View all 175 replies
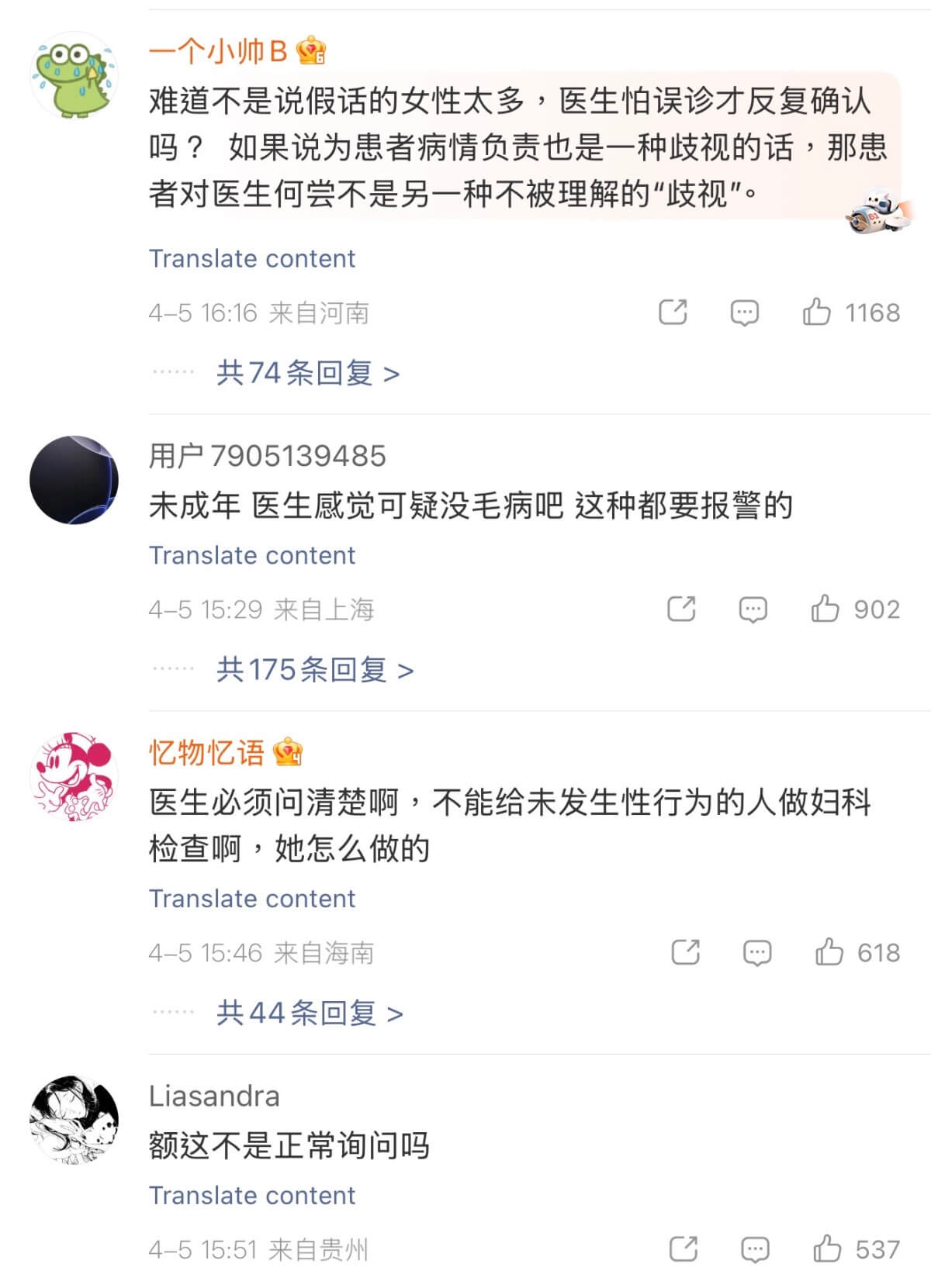Screen dimensions: 931x1288 point(314,670)
